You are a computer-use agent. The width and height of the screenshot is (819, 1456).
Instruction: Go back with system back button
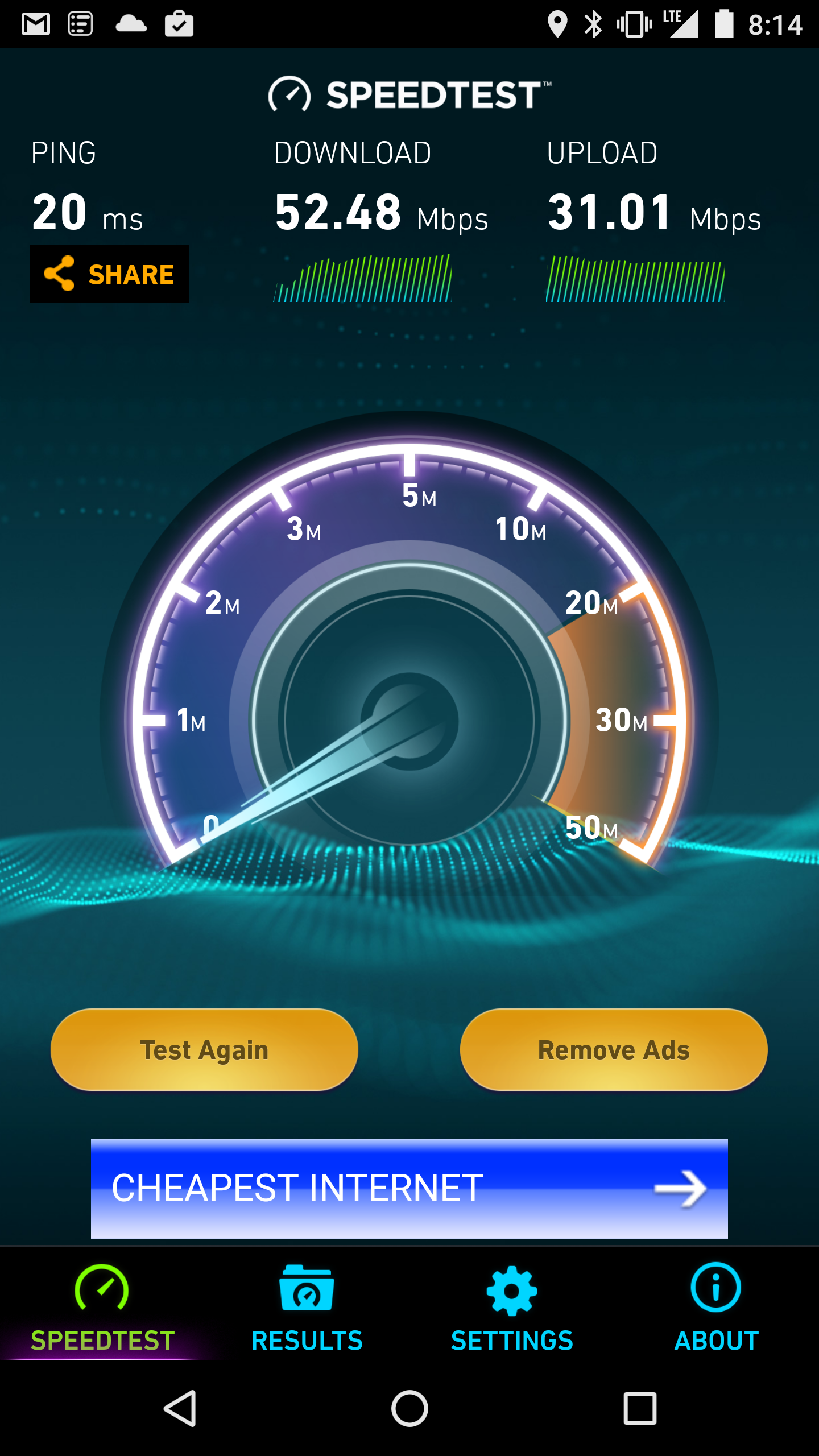tap(181, 1409)
